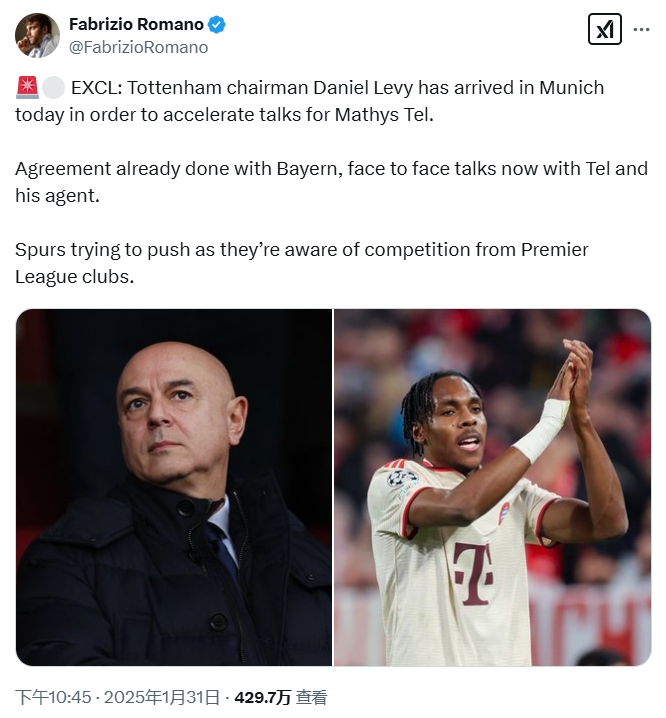Image resolution: width=666 pixels, height=718 pixels.
Task: Open Fabrizio Romano's profile picture
Action: (x=37, y=35)
